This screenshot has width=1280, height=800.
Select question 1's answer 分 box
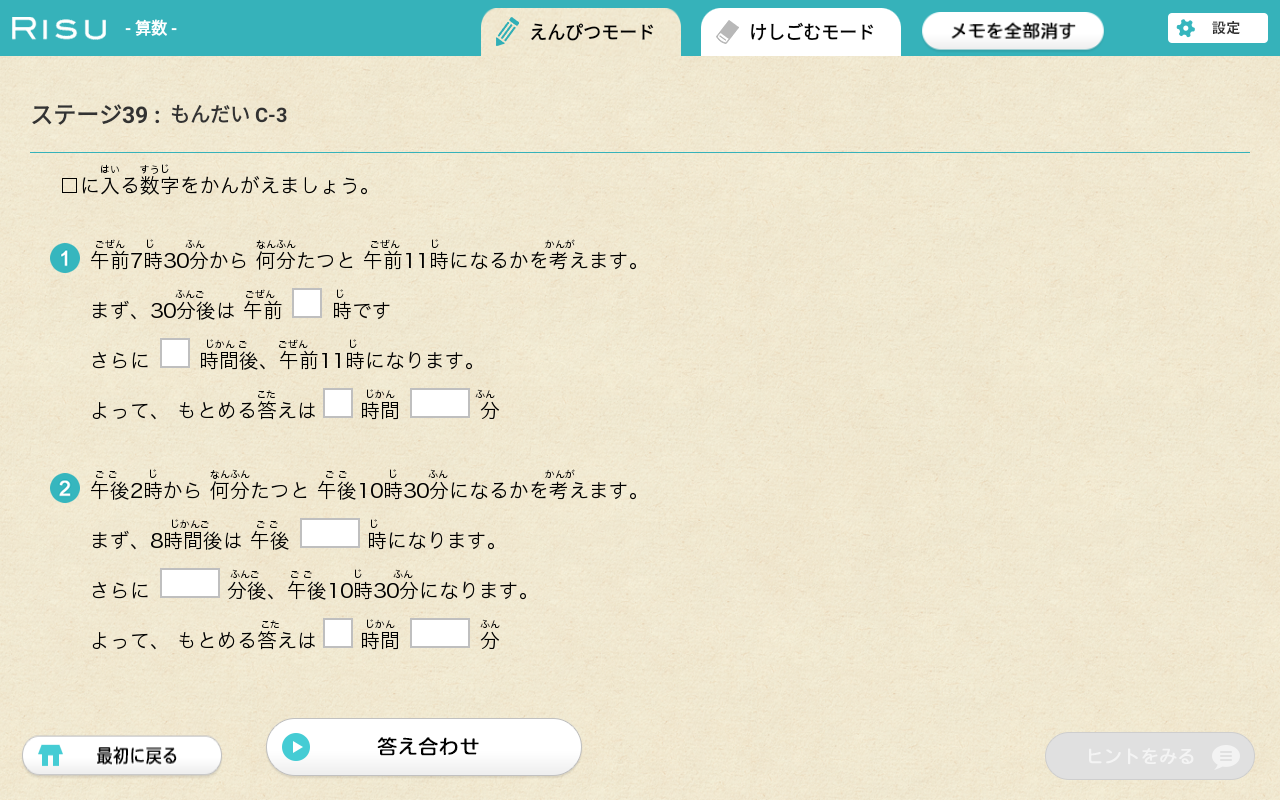tap(440, 403)
